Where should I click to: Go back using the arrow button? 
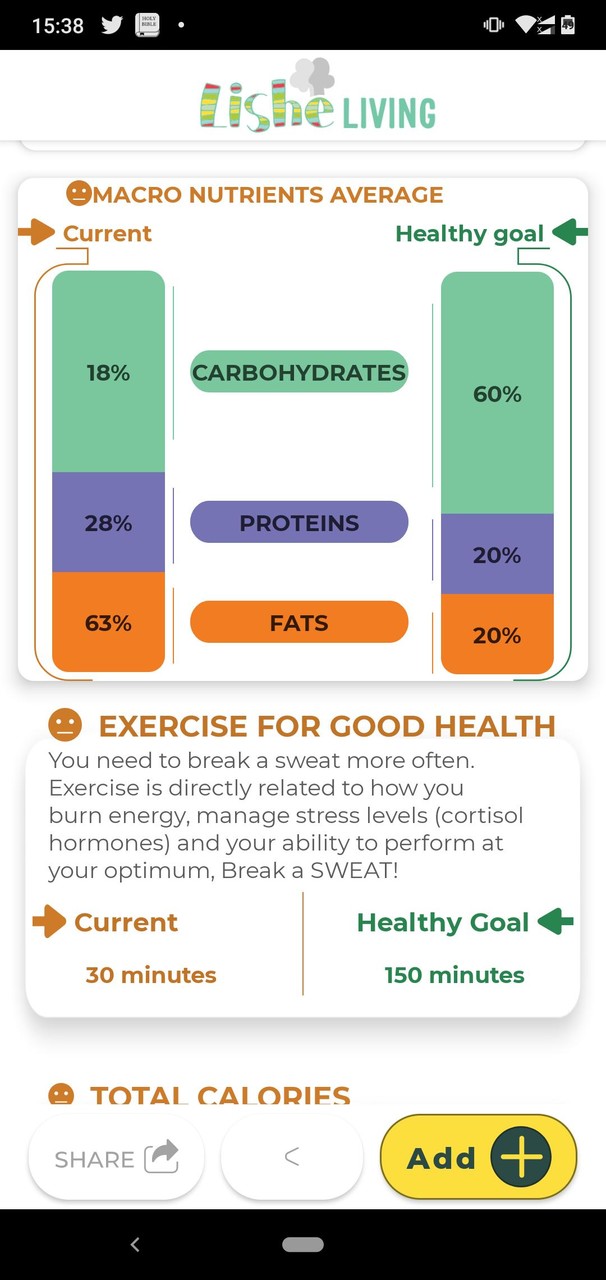click(291, 1157)
